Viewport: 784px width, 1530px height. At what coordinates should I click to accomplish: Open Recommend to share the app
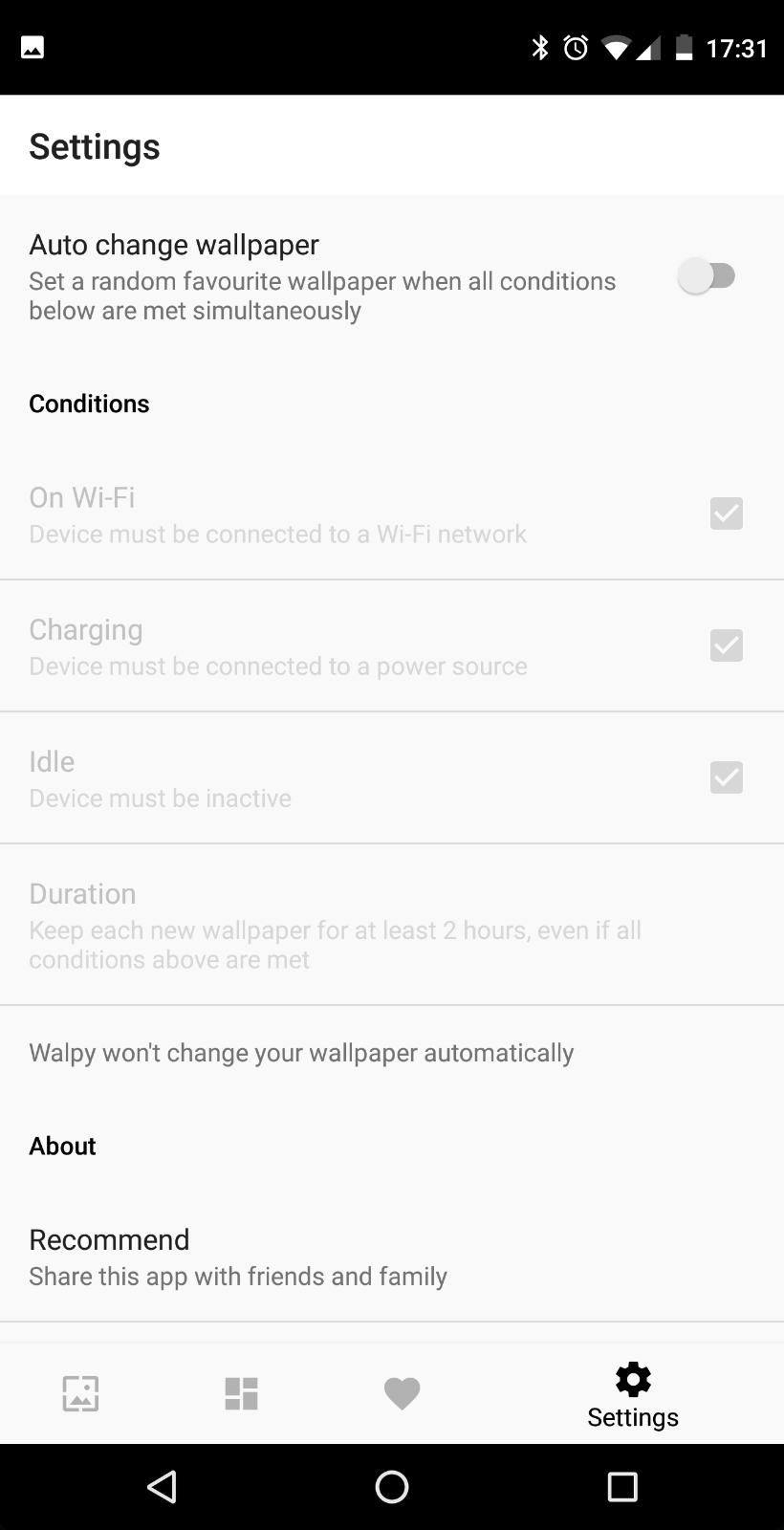(x=392, y=1257)
